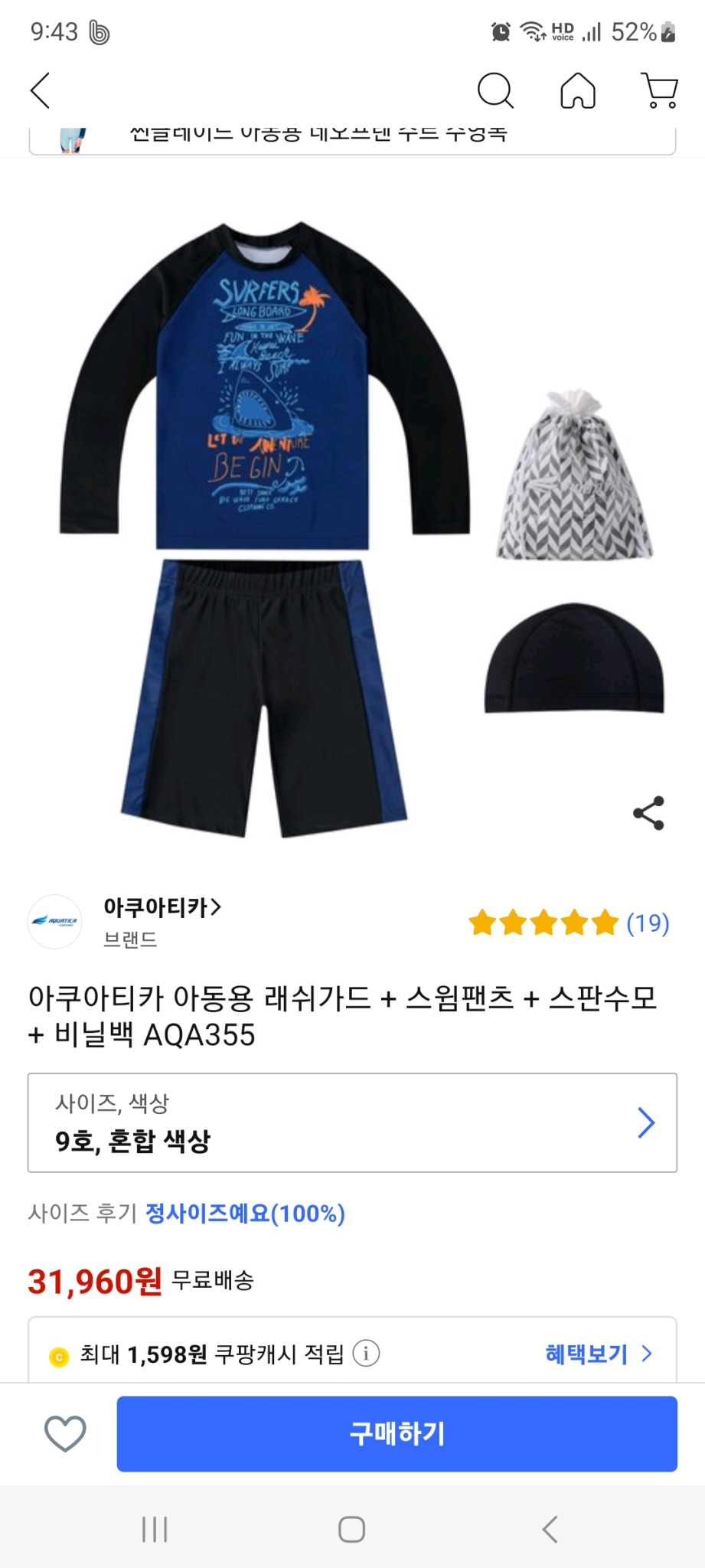Open the search icon
Screen dimensions: 705x1568
(496, 91)
